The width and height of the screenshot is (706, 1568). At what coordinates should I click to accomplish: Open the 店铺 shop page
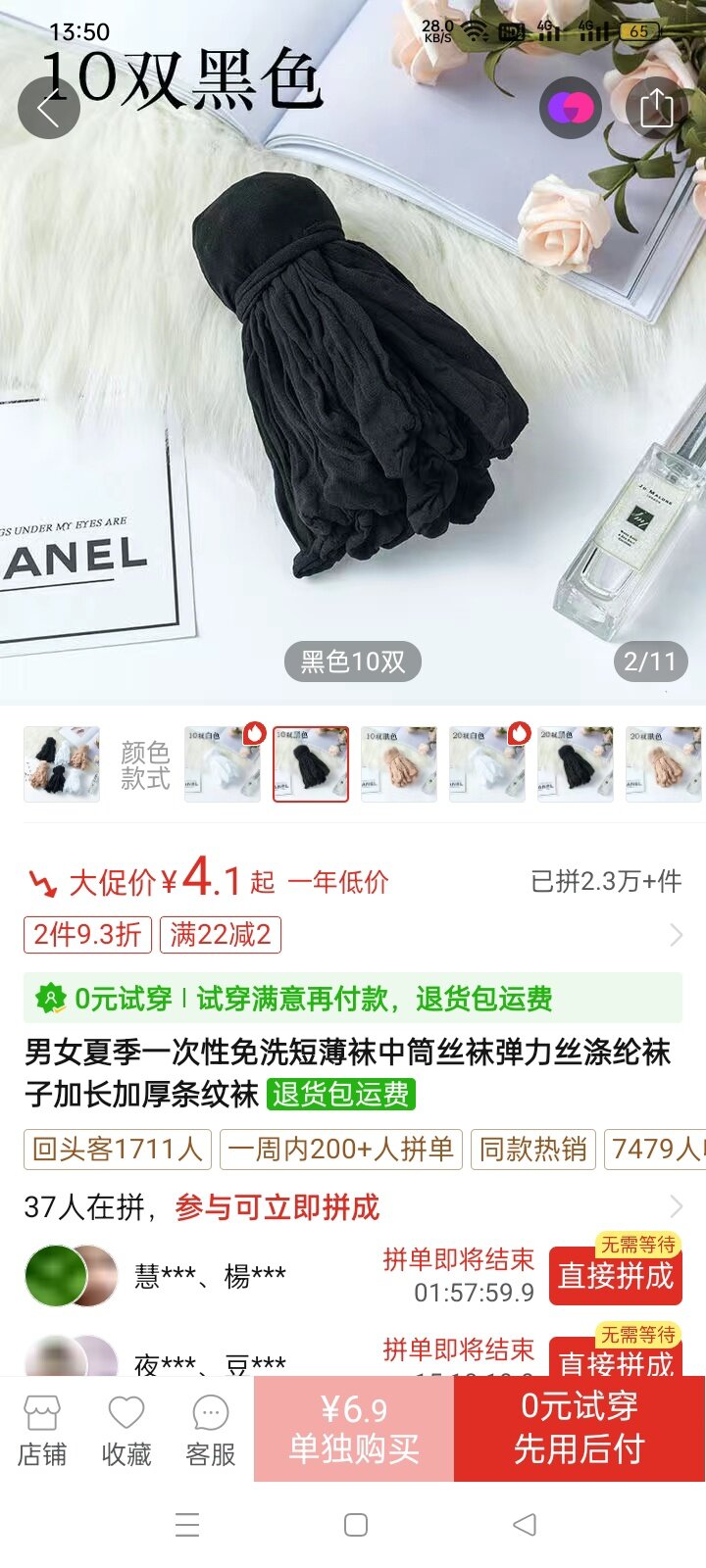[42, 1431]
